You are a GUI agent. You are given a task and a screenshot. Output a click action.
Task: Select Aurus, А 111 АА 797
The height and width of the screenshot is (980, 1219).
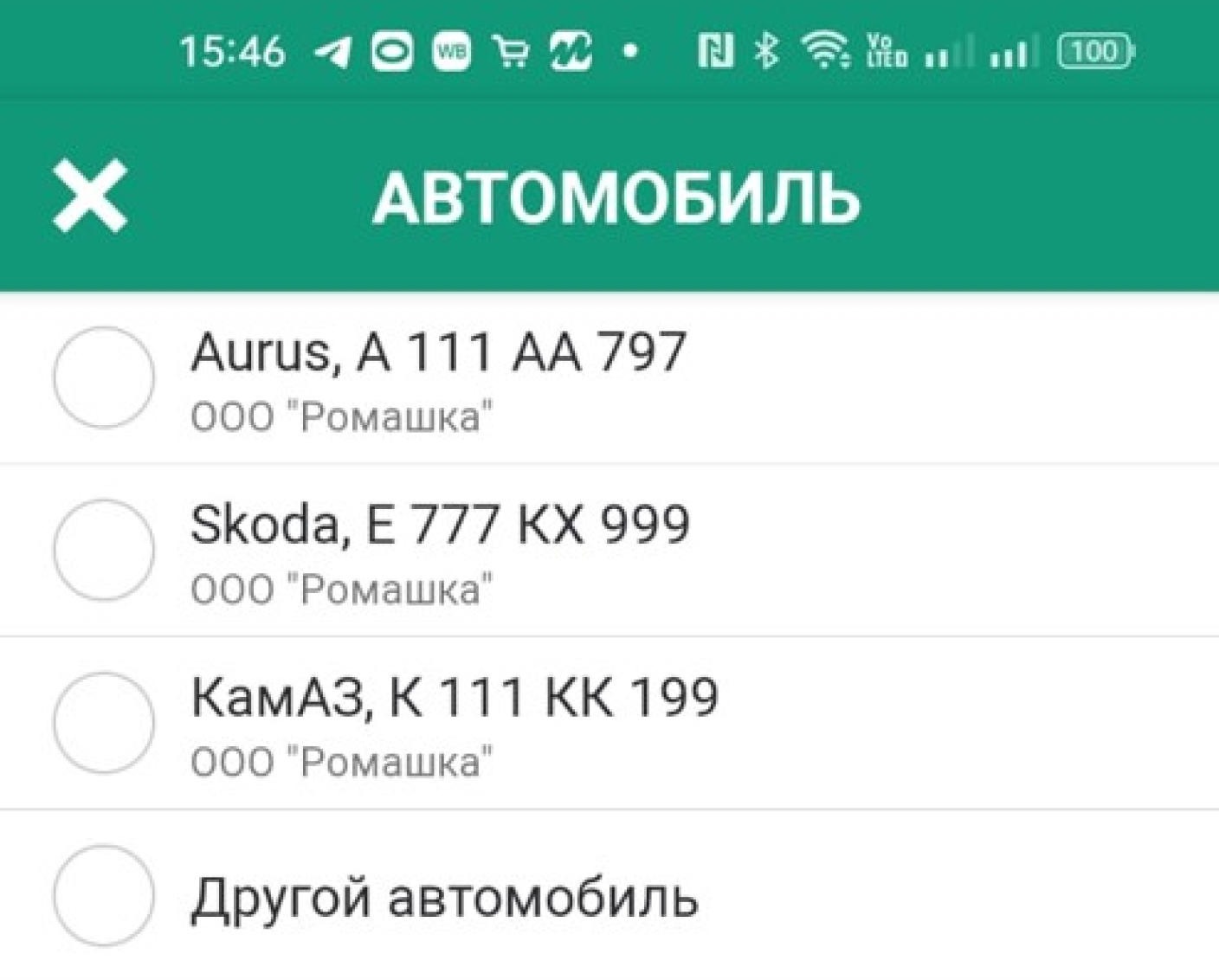(x=104, y=377)
